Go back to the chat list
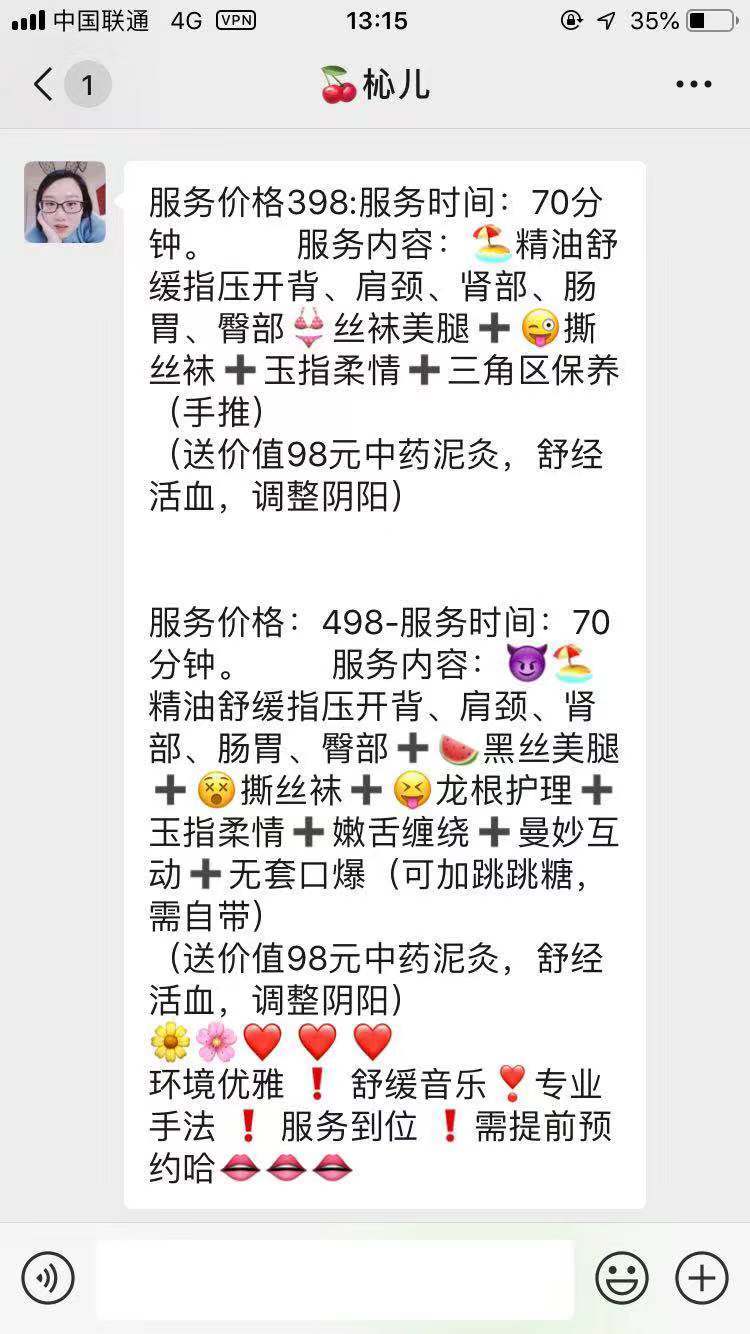Image resolution: width=750 pixels, height=1334 pixels. tap(44, 85)
